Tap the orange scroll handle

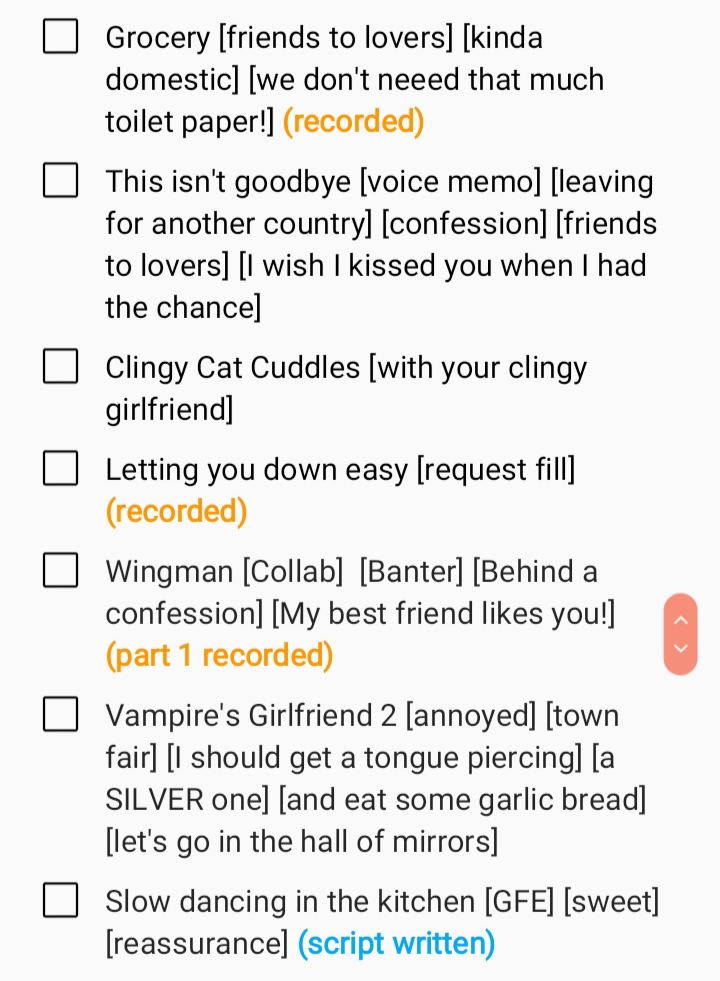point(680,634)
